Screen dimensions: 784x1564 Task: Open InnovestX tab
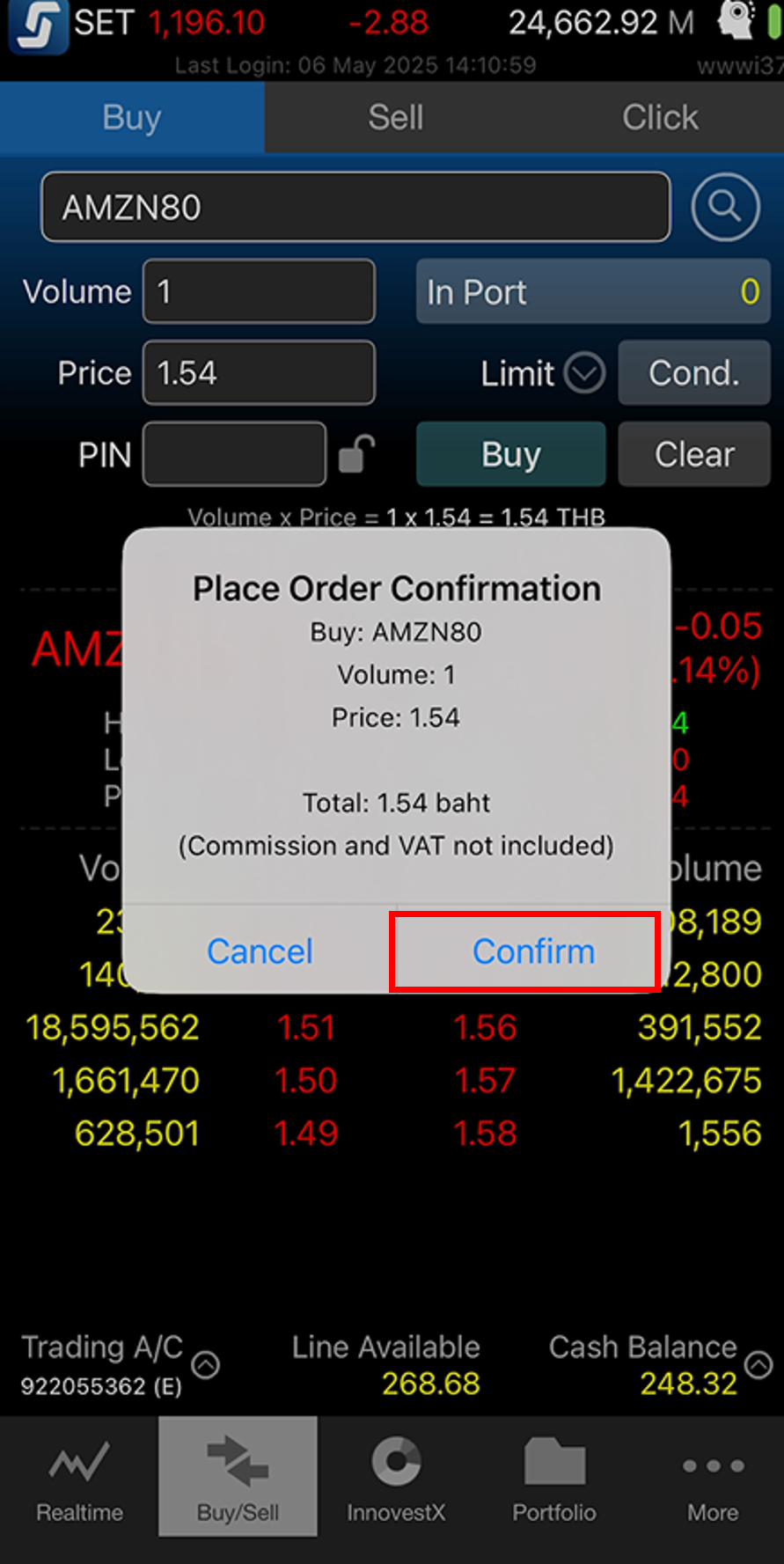[x=396, y=1478]
